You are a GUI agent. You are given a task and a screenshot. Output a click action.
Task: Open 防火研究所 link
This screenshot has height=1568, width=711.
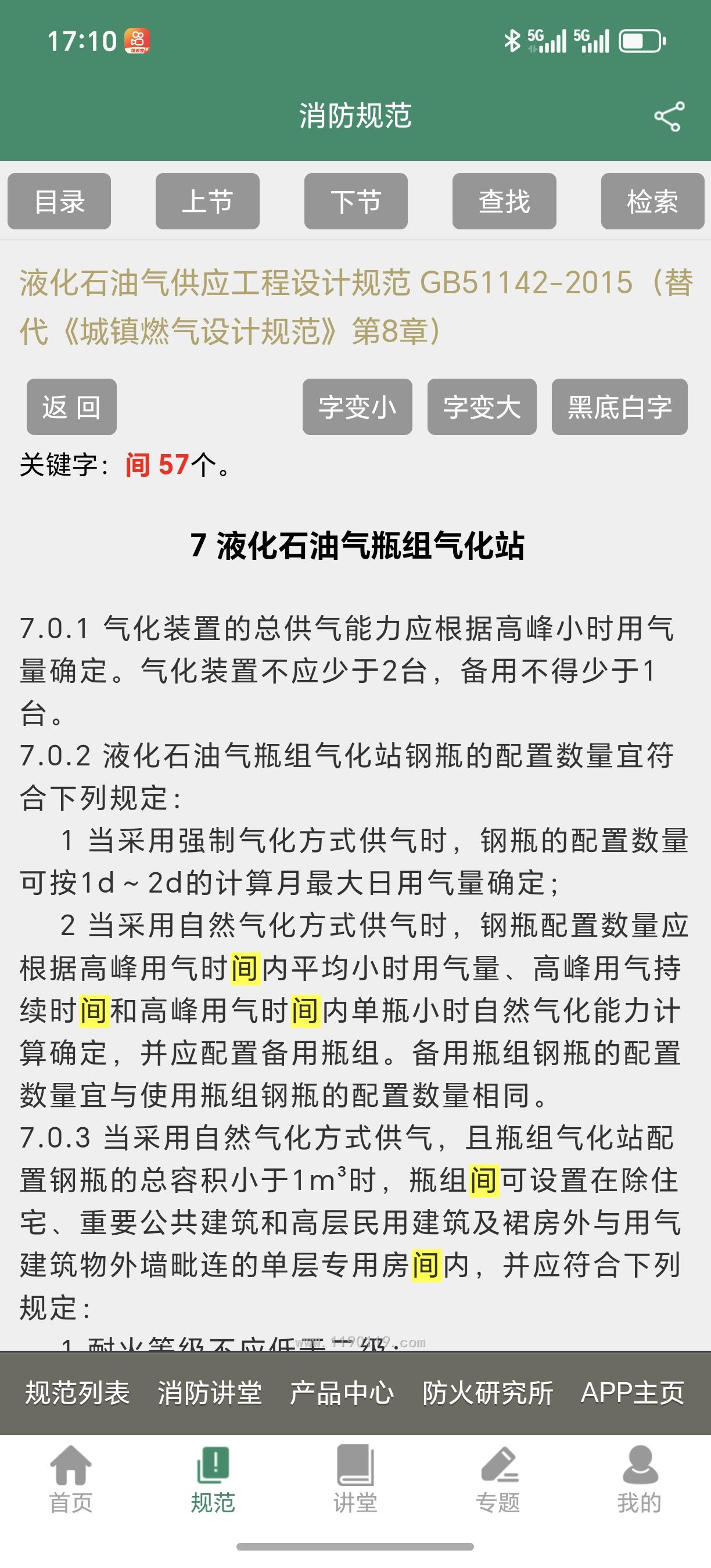[x=487, y=1393]
